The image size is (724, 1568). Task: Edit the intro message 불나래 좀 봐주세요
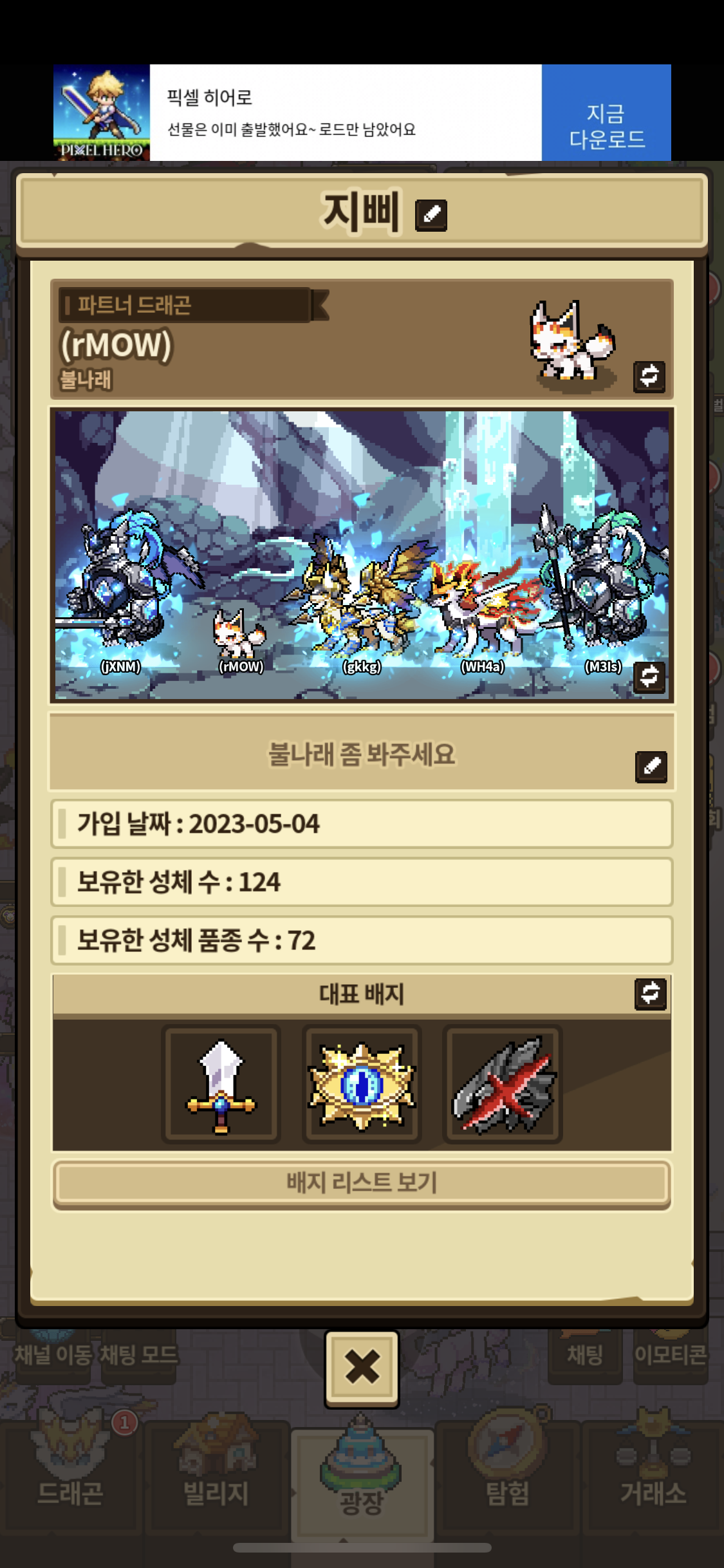pos(651,766)
